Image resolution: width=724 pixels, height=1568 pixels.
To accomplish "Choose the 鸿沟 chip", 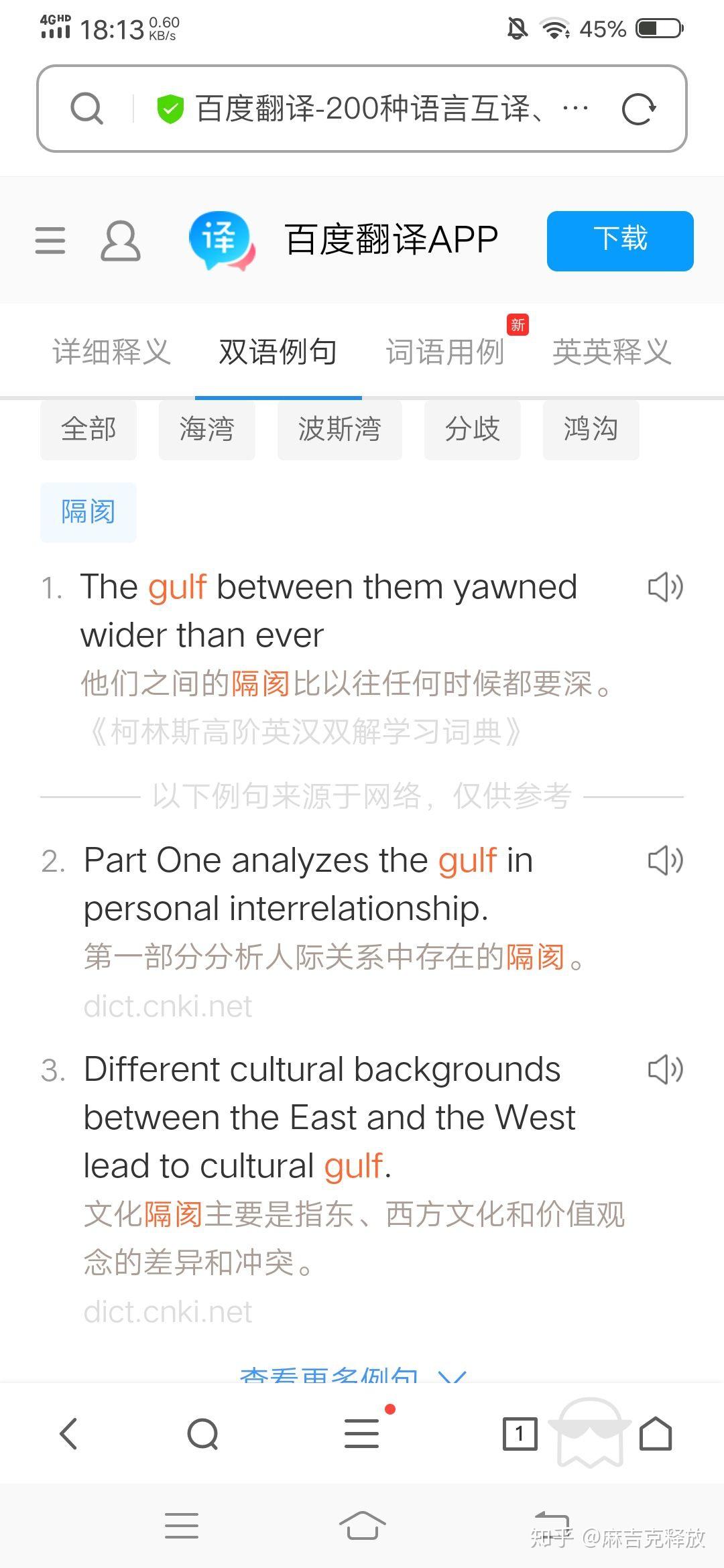I will click(x=591, y=430).
